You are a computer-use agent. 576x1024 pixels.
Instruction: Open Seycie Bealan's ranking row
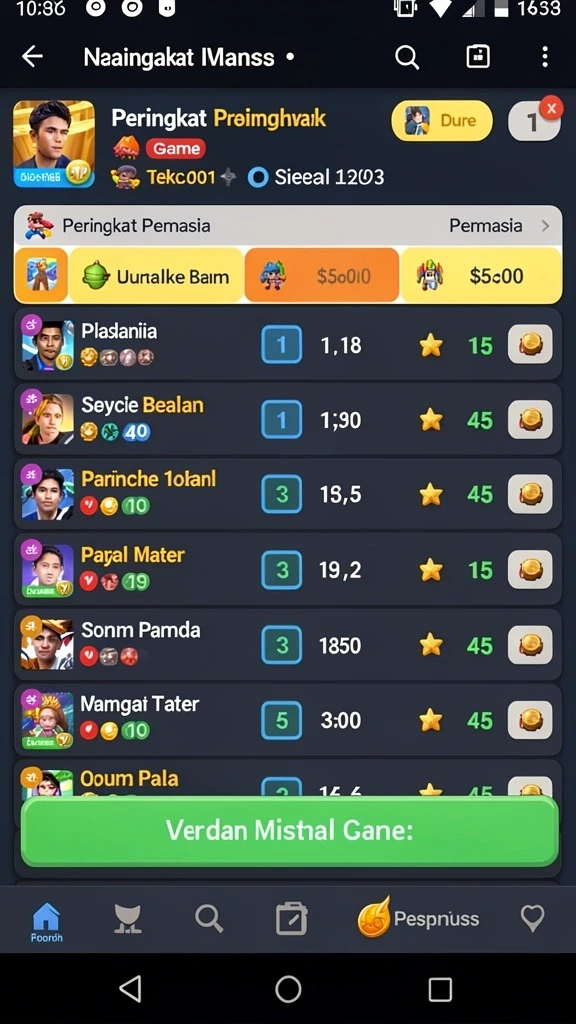pyautogui.click(x=288, y=419)
